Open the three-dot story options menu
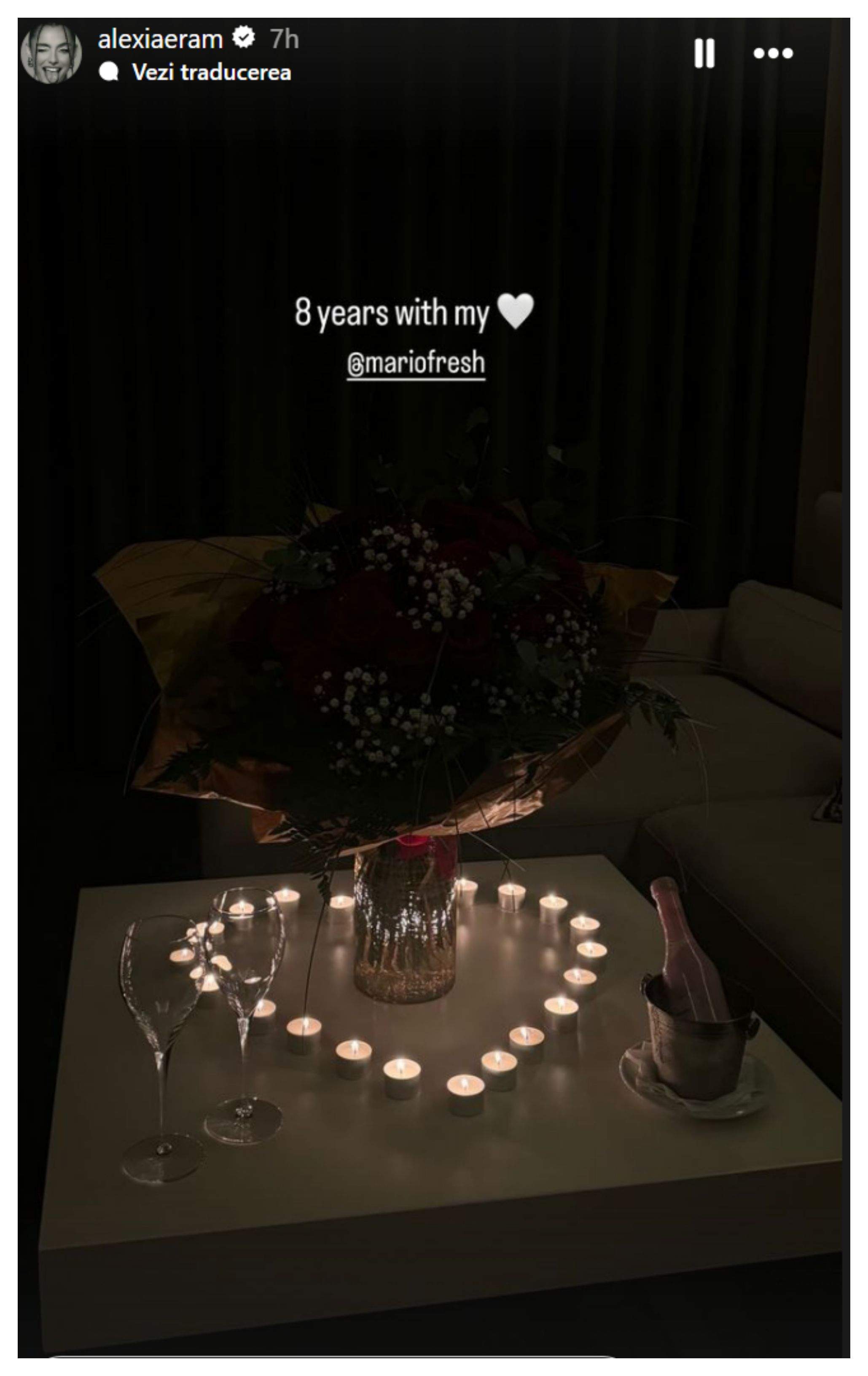868x1376 pixels. pos(773,54)
